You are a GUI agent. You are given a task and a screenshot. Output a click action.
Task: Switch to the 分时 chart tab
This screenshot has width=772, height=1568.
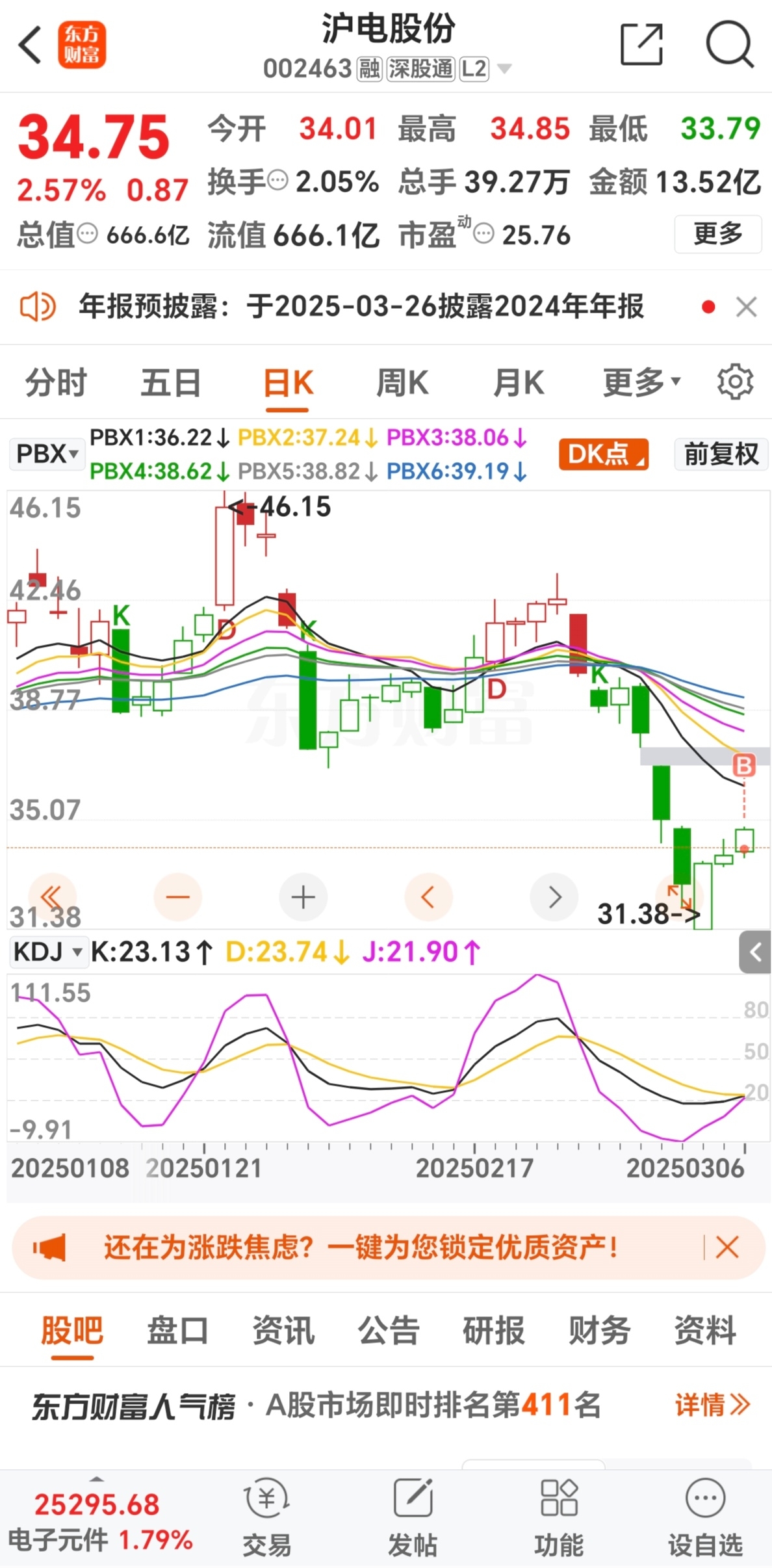pyautogui.click(x=56, y=382)
